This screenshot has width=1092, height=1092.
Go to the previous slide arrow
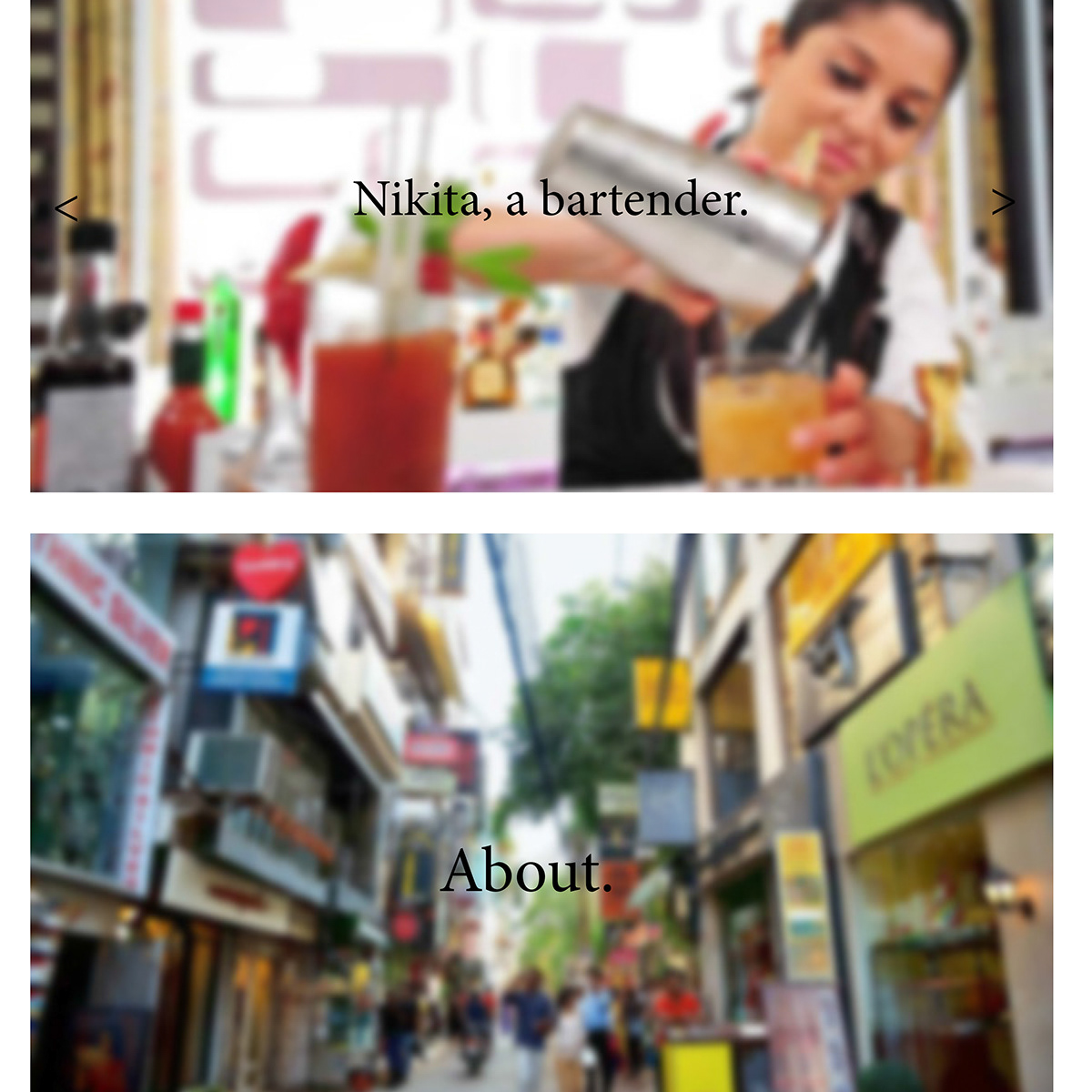click(66, 208)
